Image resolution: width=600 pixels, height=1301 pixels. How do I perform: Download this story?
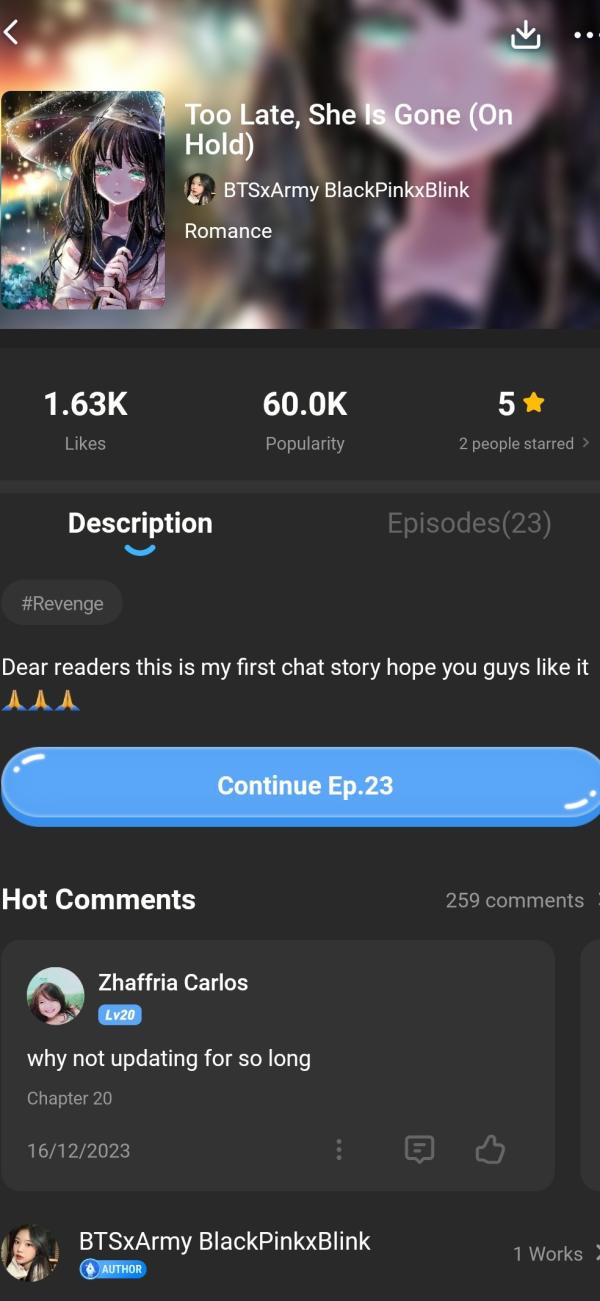point(525,35)
